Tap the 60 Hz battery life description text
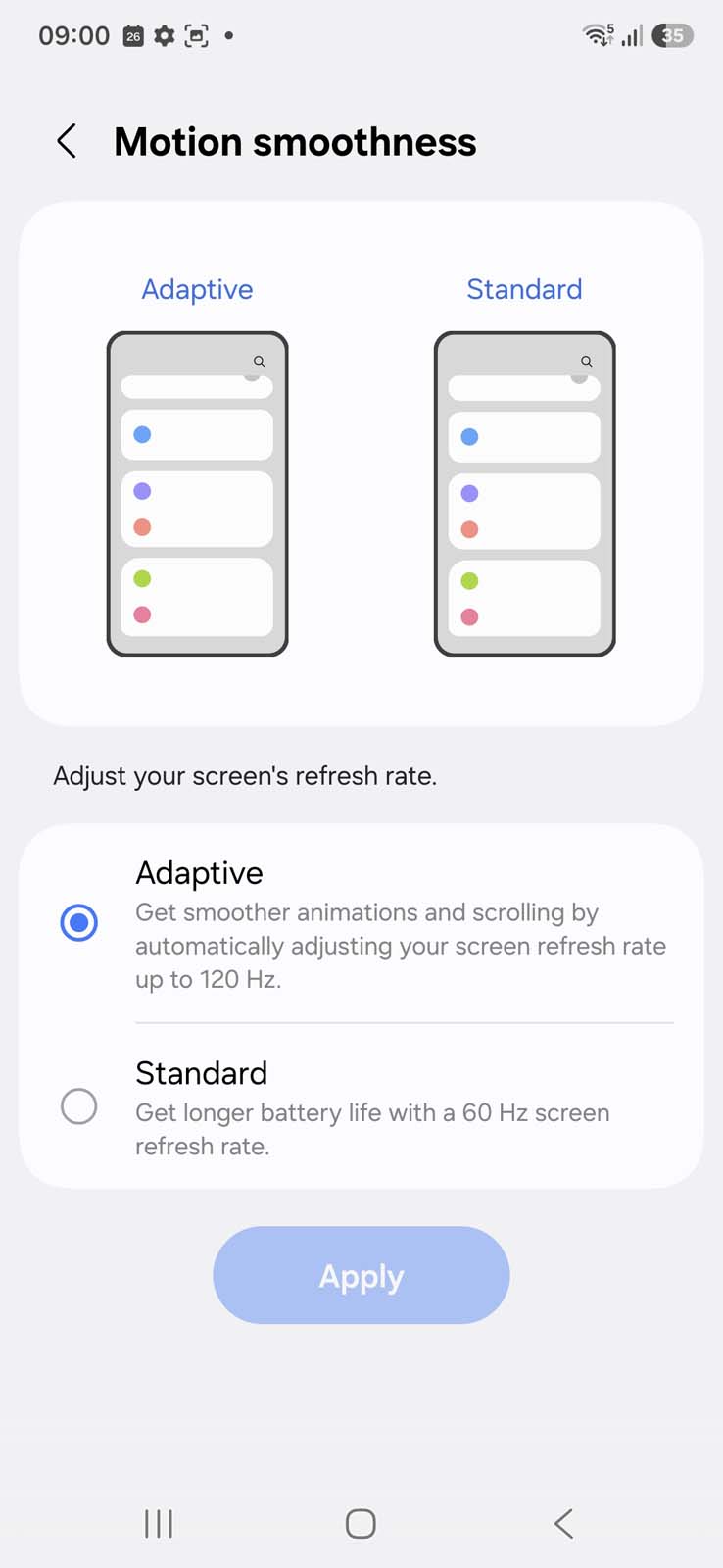Screen dimensions: 723x1568 tap(372, 1129)
